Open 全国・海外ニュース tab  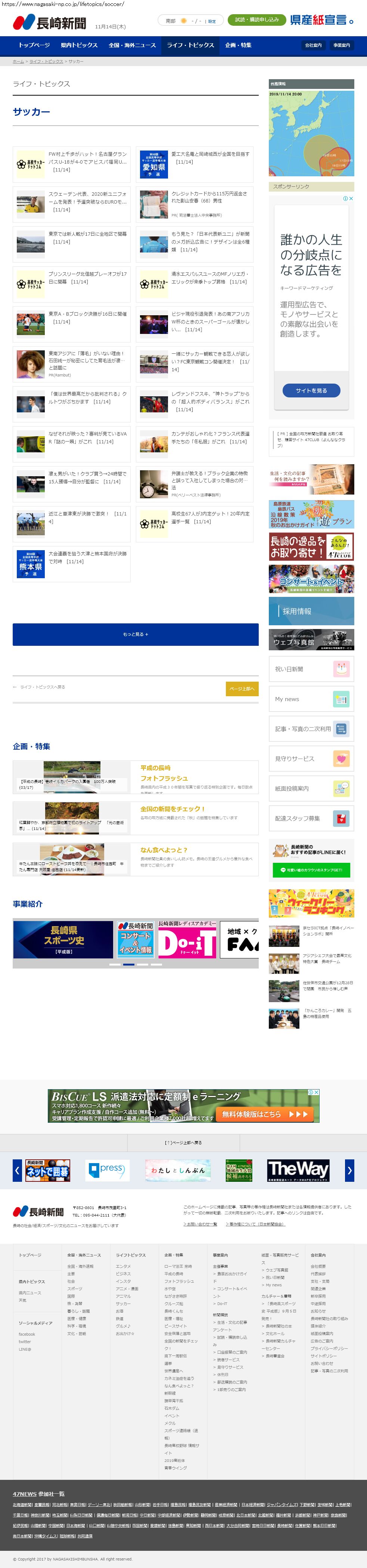point(132,45)
